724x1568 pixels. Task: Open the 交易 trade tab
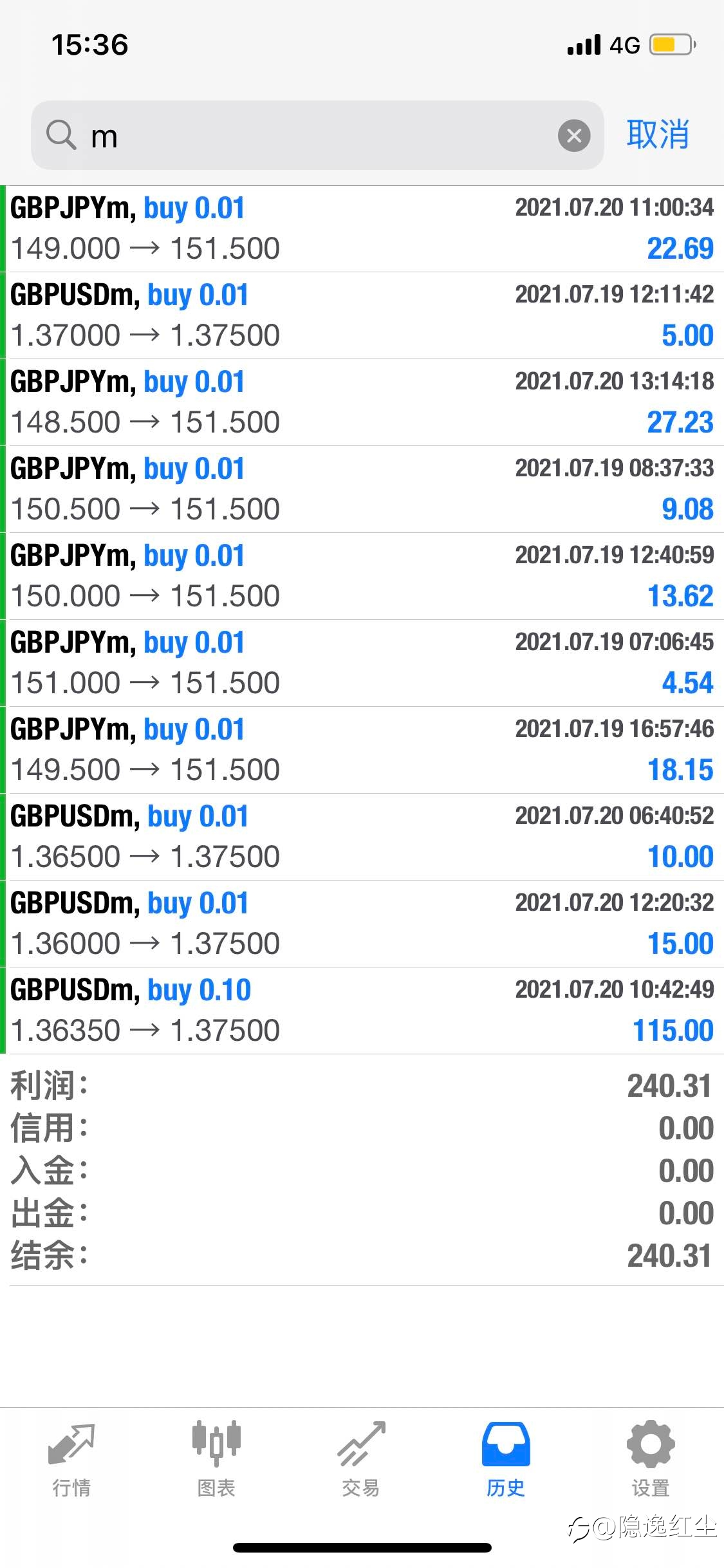click(x=361, y=1459)
